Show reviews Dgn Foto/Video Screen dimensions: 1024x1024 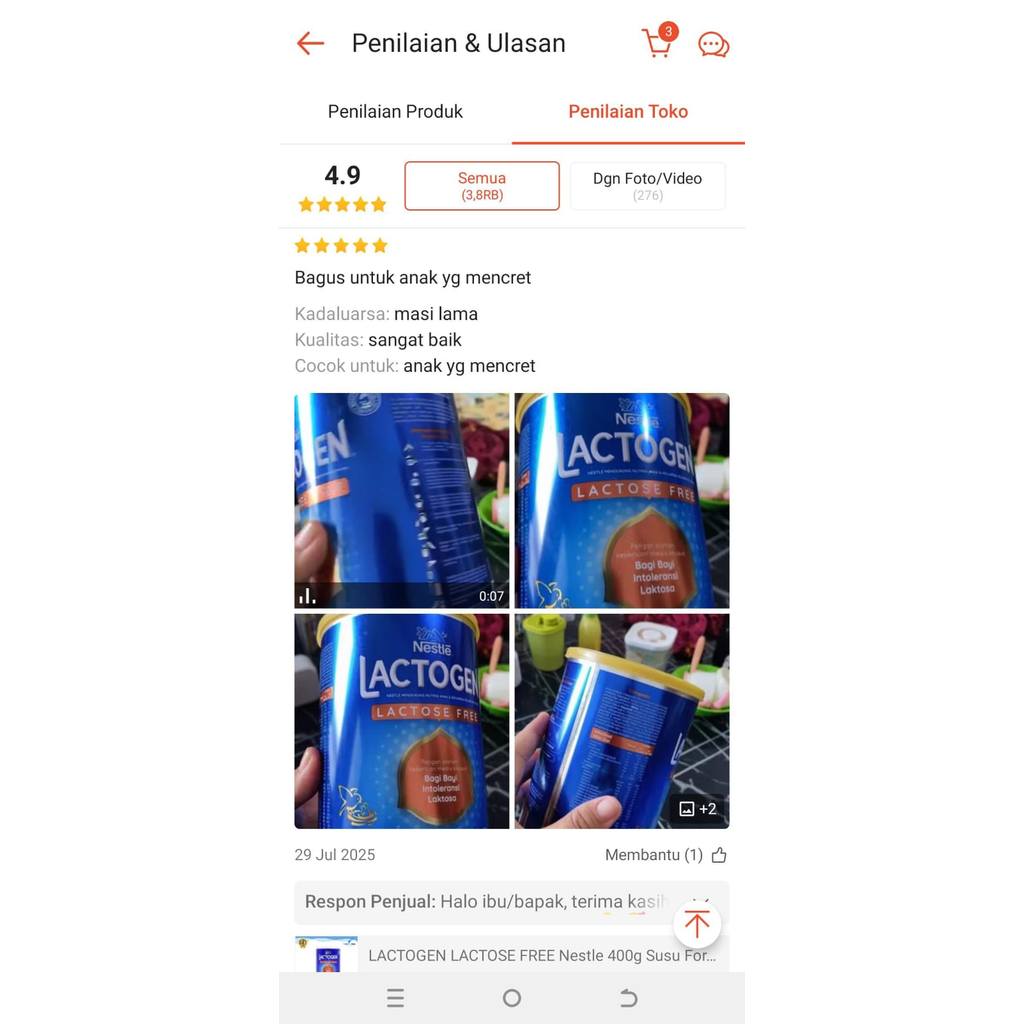tap(647, 186)
